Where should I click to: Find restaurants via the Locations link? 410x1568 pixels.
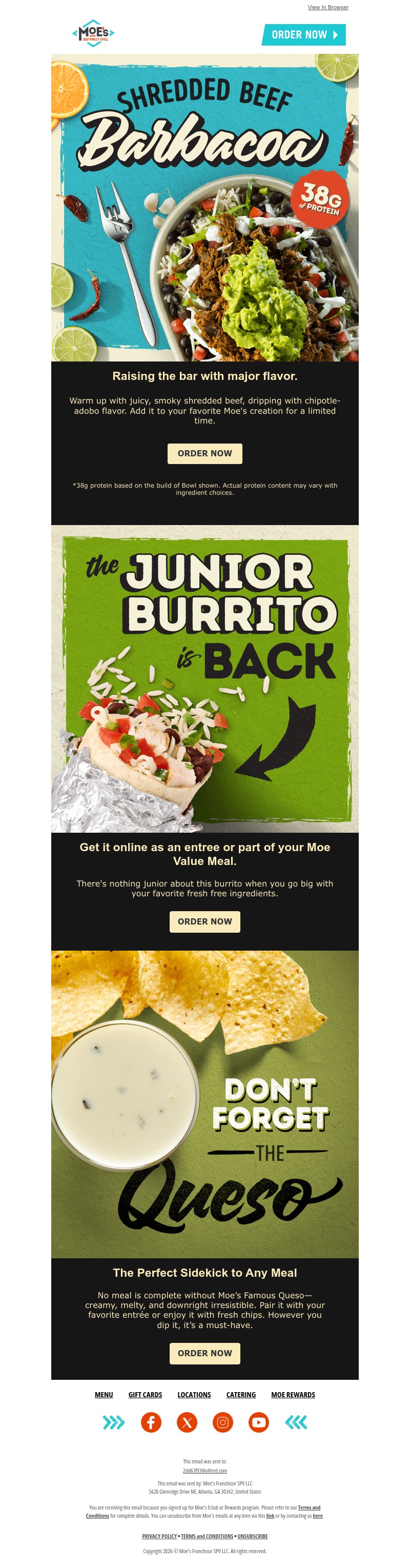tap(194, 1395)
